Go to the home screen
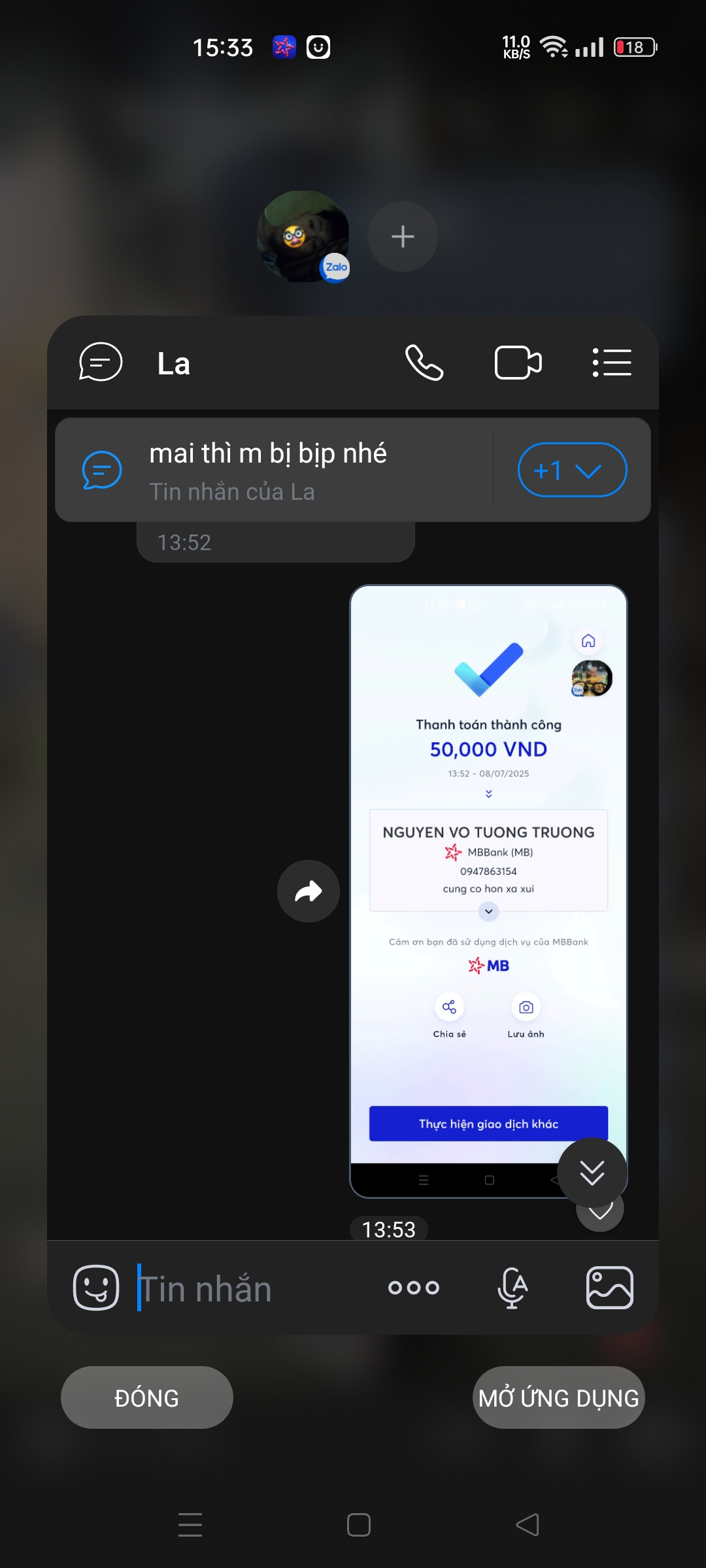The width and height of the screenshot is (706, 1568). tap(359, 1525)
